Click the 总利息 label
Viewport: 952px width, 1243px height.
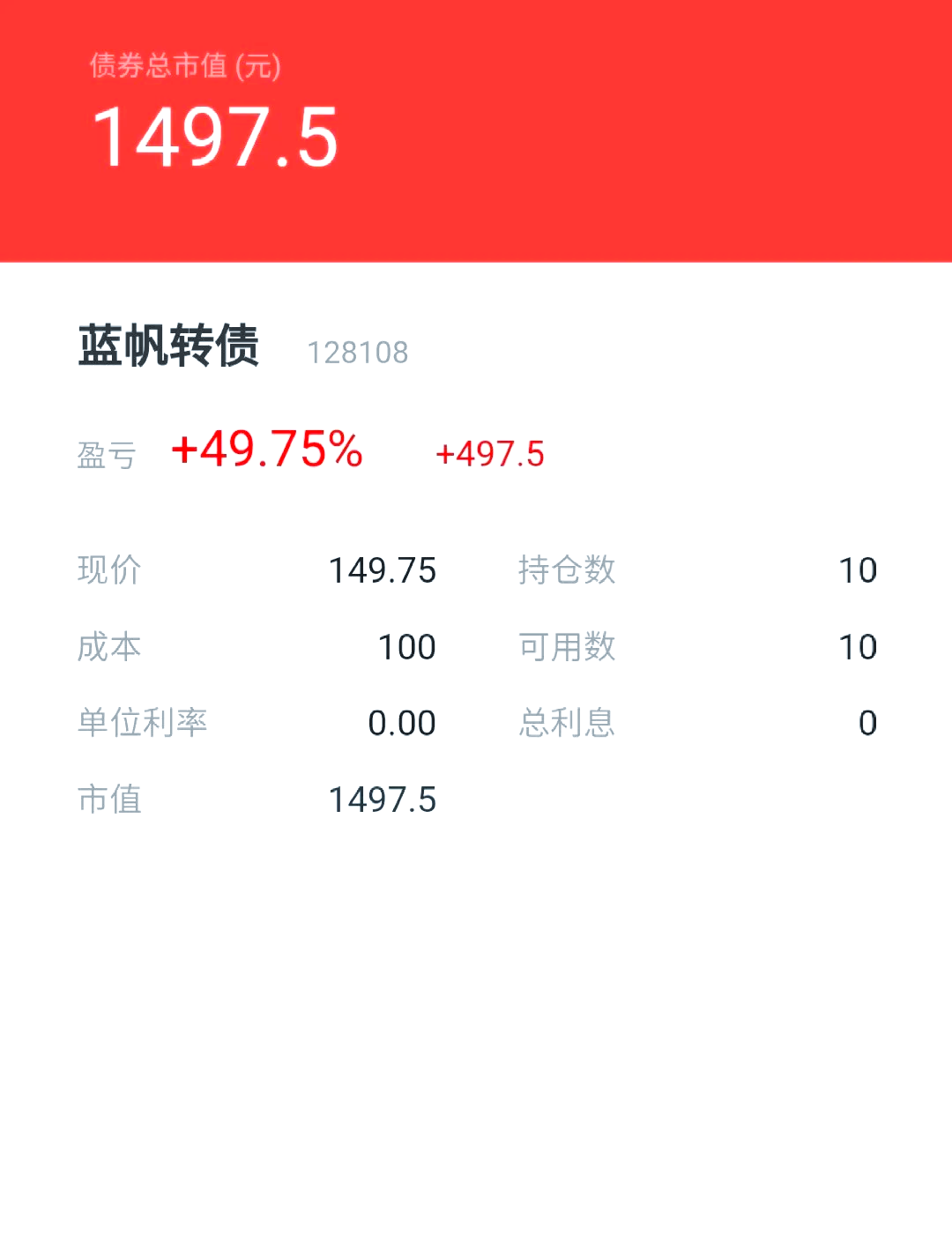pos(566,722)
